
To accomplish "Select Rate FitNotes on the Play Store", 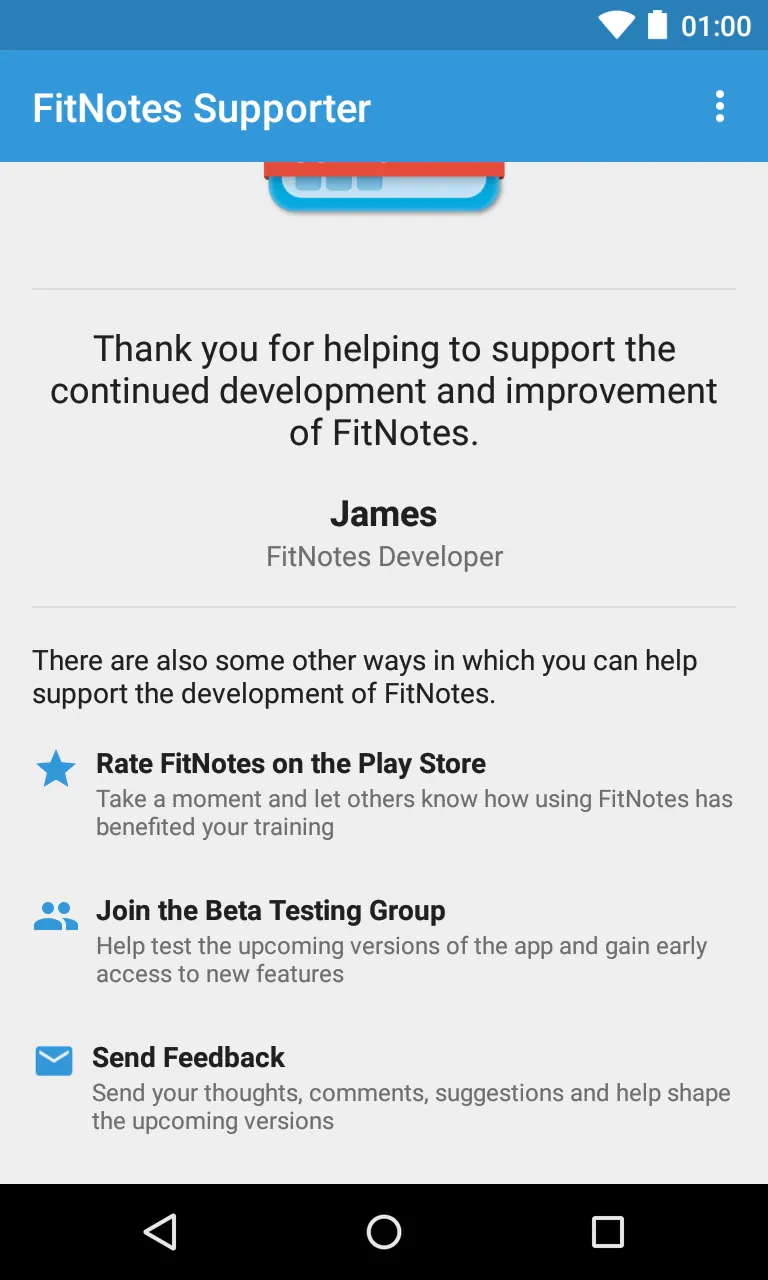I will (290, 763).
